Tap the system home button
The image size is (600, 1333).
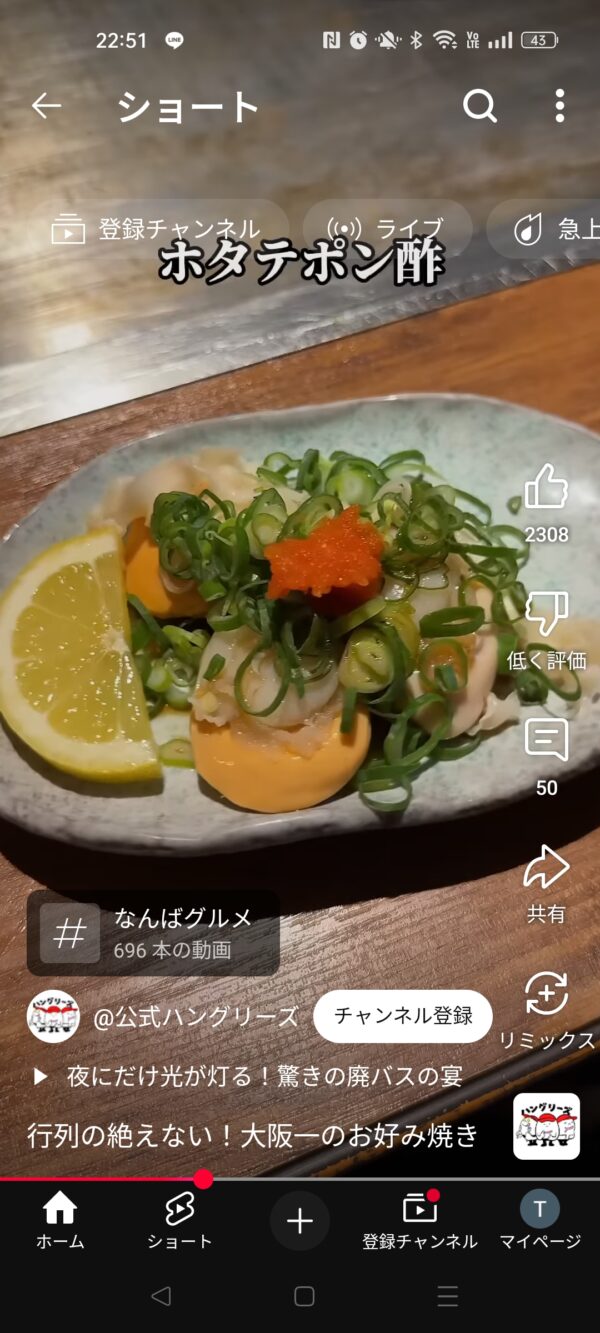coord(304,1297)
